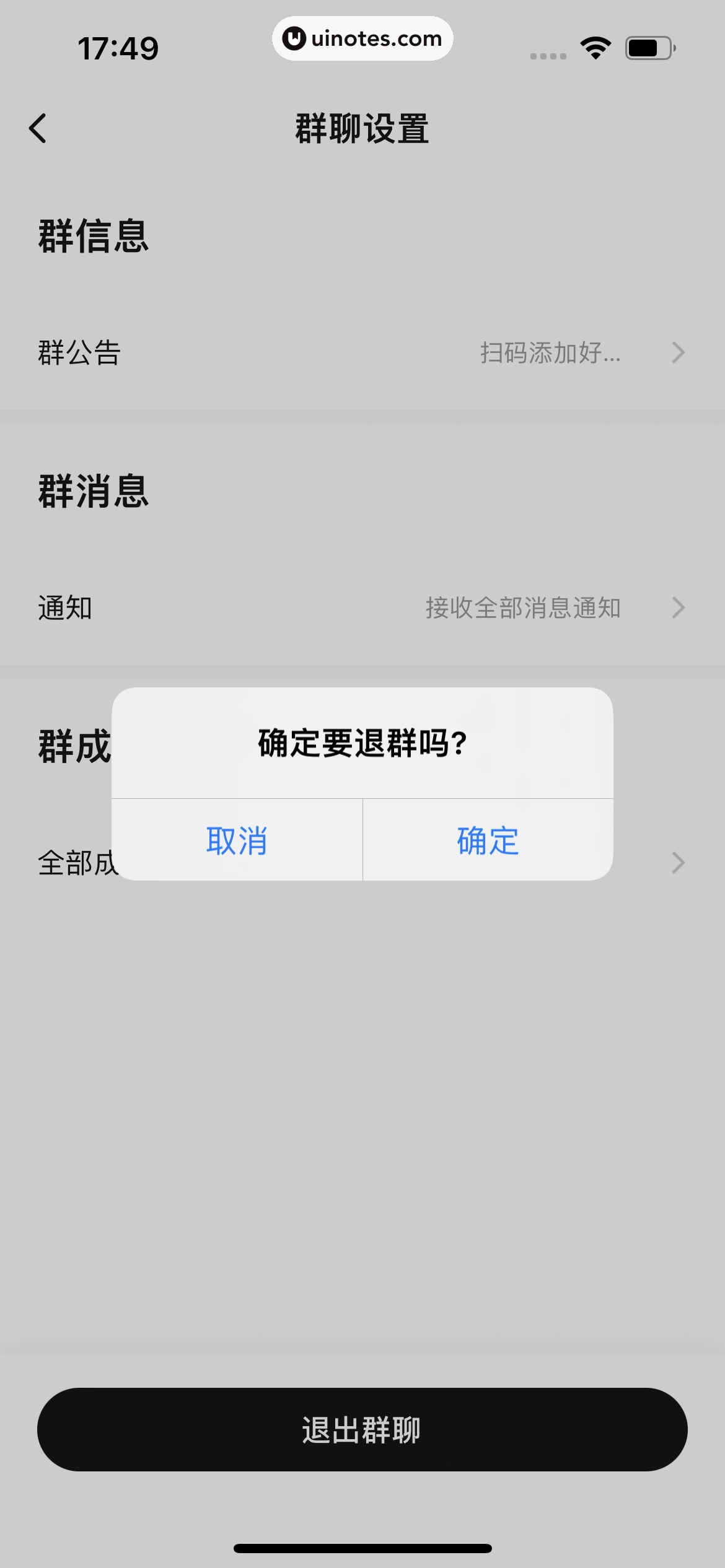Confirm leaving the group by tapping 确定

coord(487,839)
